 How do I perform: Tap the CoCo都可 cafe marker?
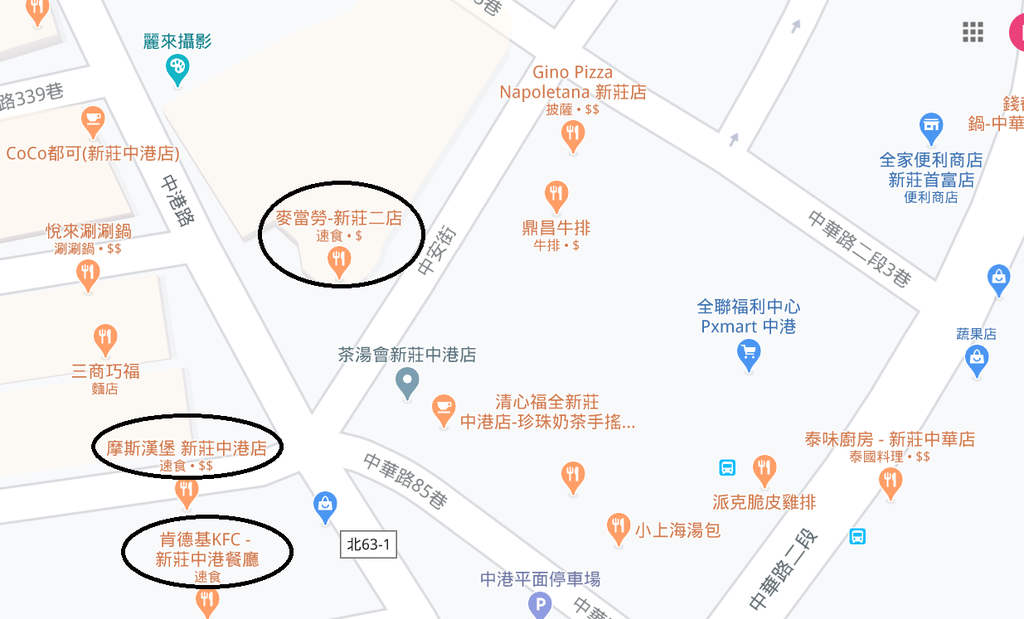(93, 122)
